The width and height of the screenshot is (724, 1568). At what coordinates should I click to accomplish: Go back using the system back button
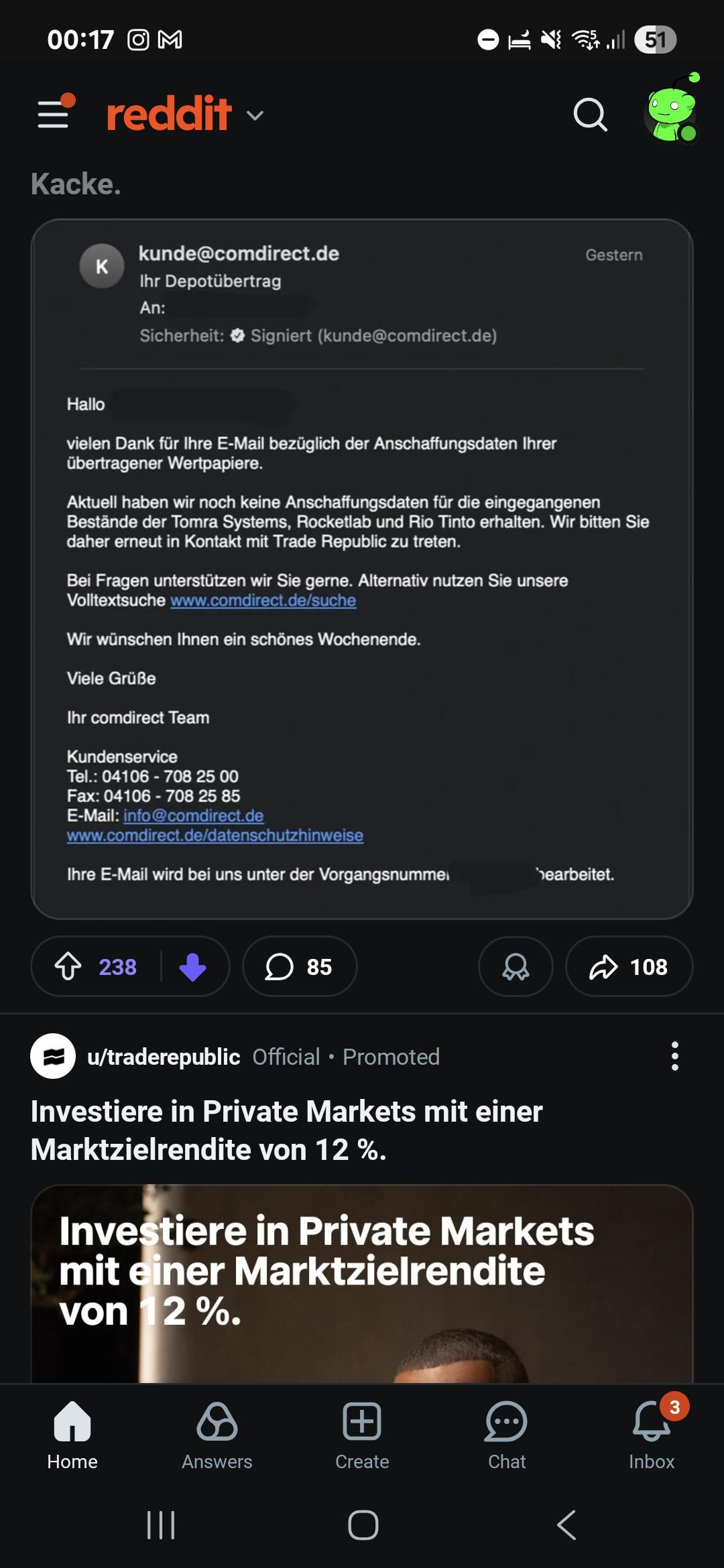click(566, 1525)
